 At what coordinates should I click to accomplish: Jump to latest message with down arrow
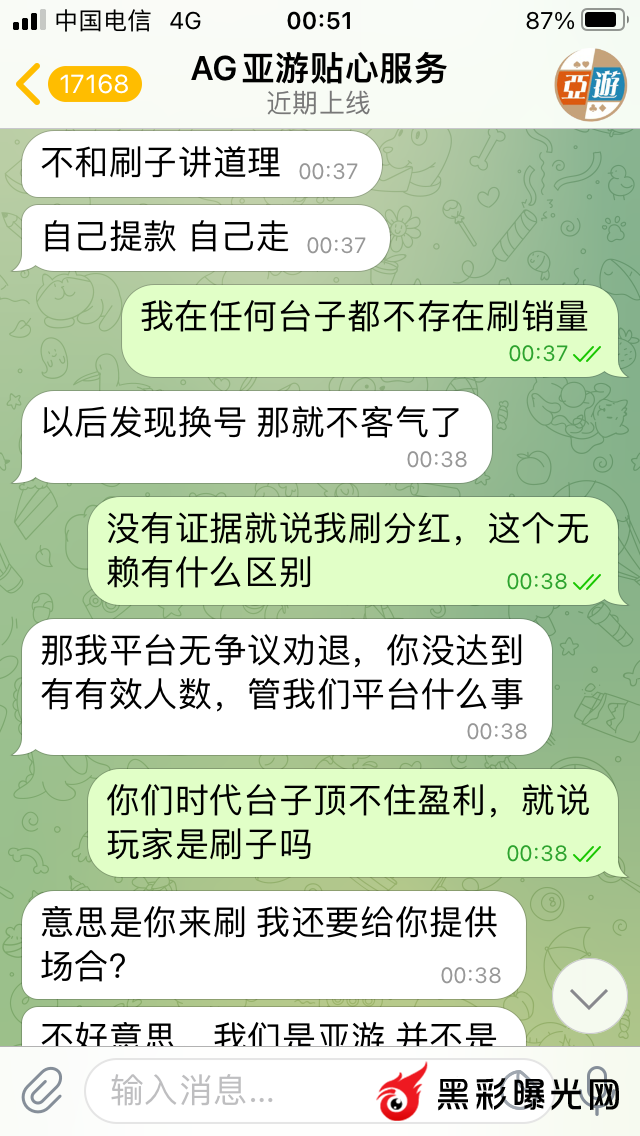(x=589, y=996)
